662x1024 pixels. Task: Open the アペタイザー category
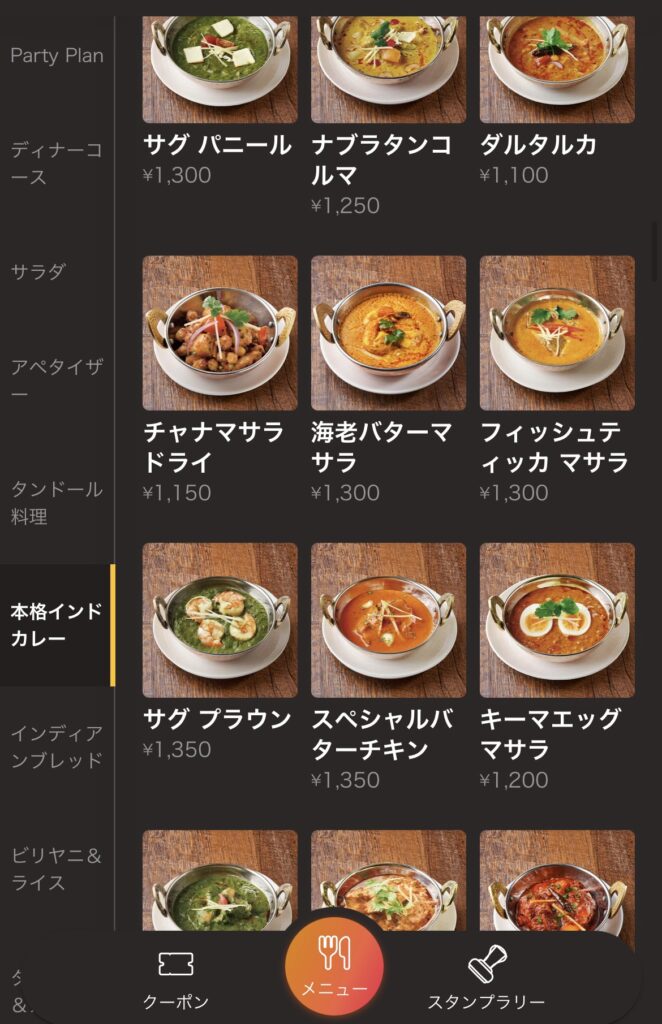click(x=57, y=380)
